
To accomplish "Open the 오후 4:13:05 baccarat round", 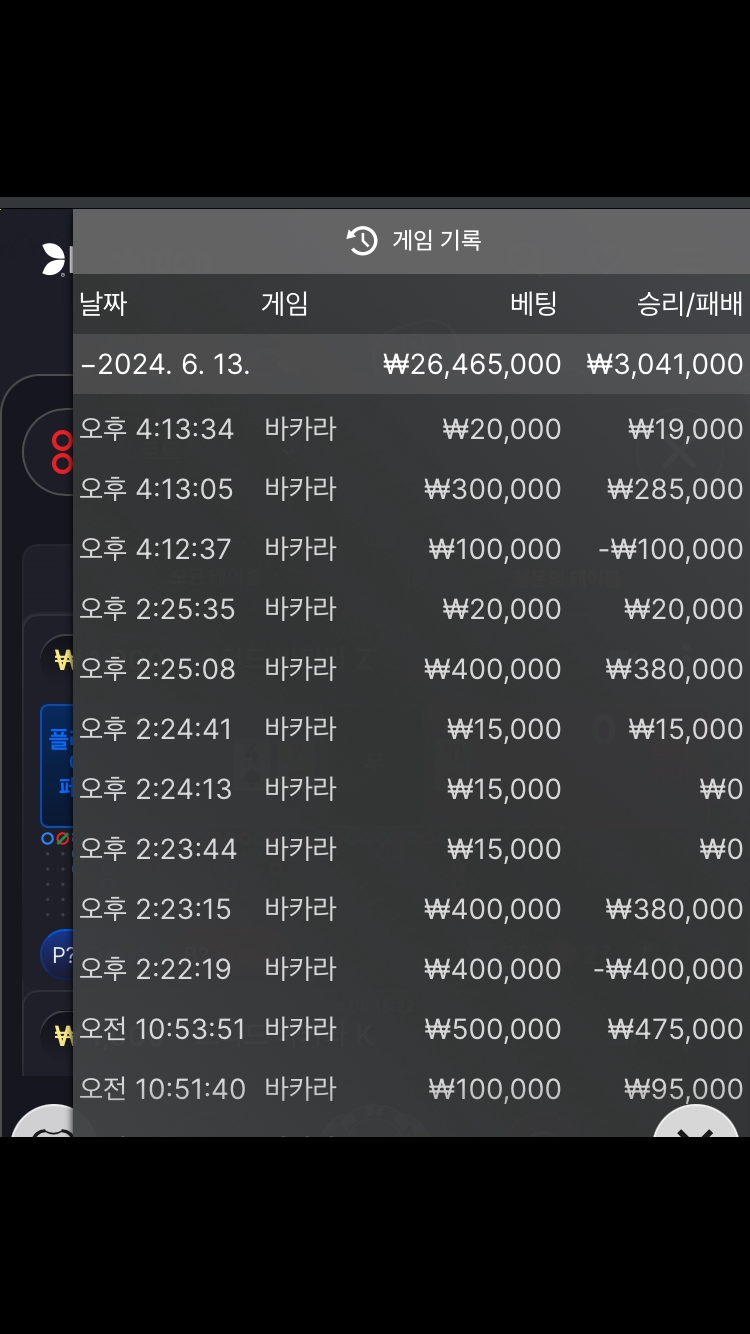I will tap(411, 489).
